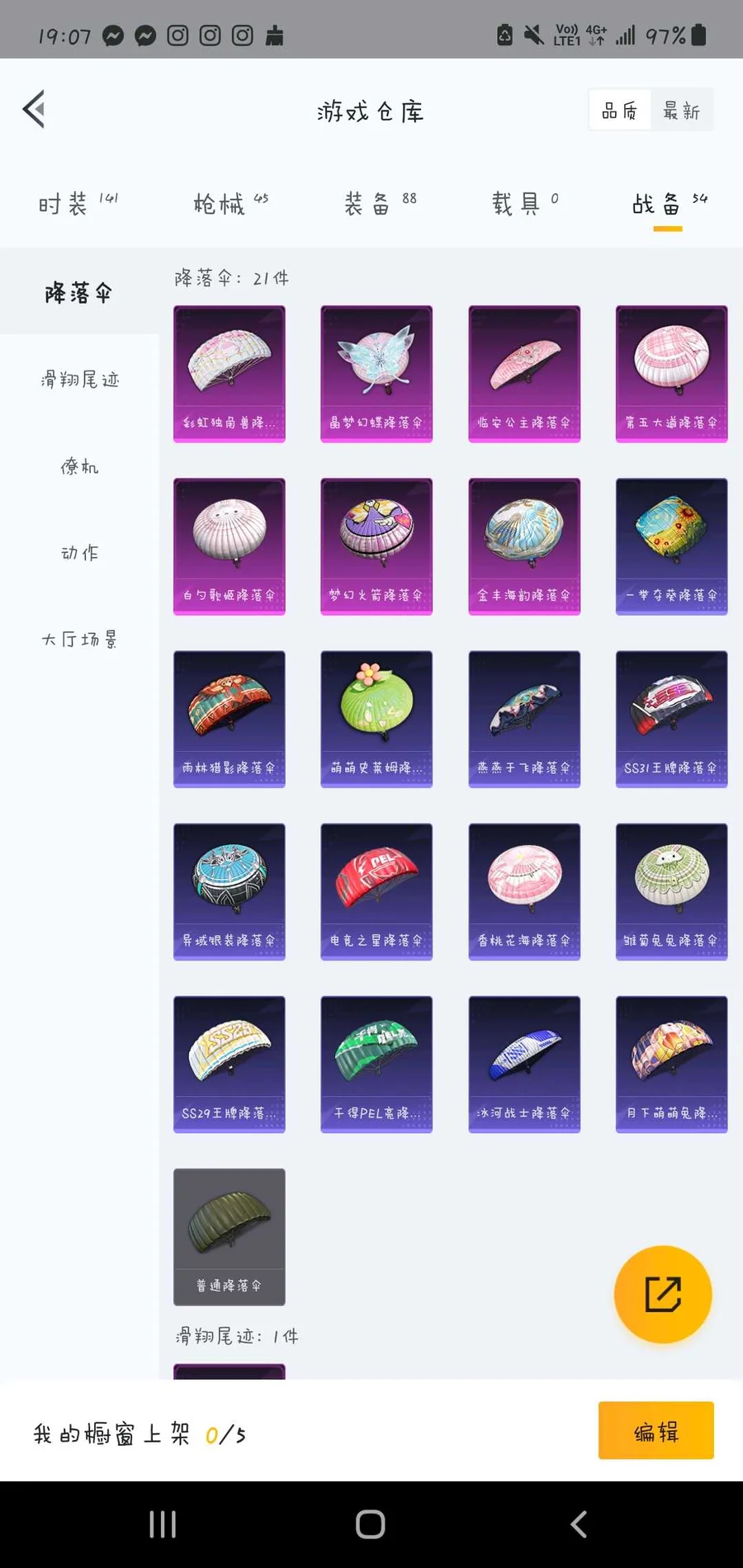
Task: Open the 第五大道降落伞 item
Action: [x=671, y=374]
